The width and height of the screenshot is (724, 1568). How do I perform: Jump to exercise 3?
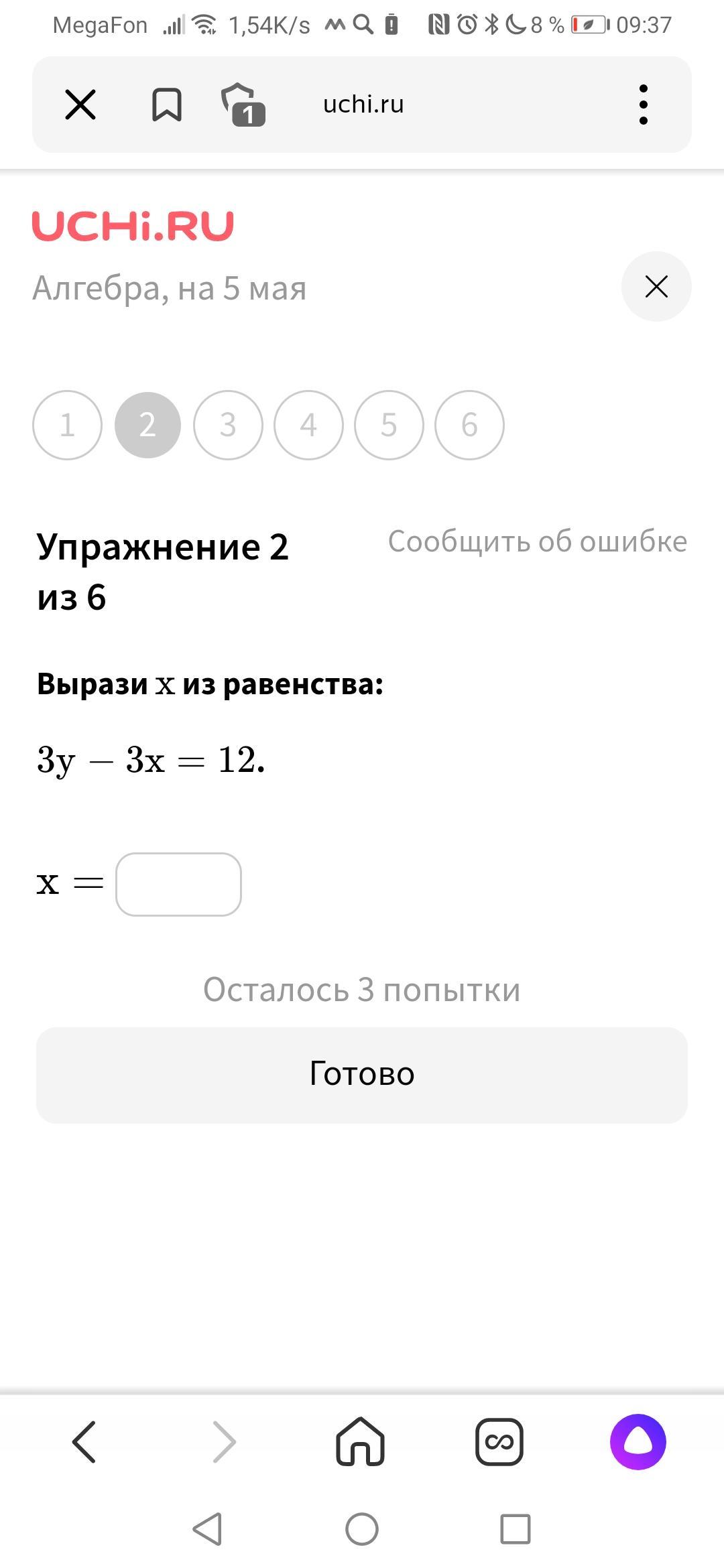coord(228,425)
